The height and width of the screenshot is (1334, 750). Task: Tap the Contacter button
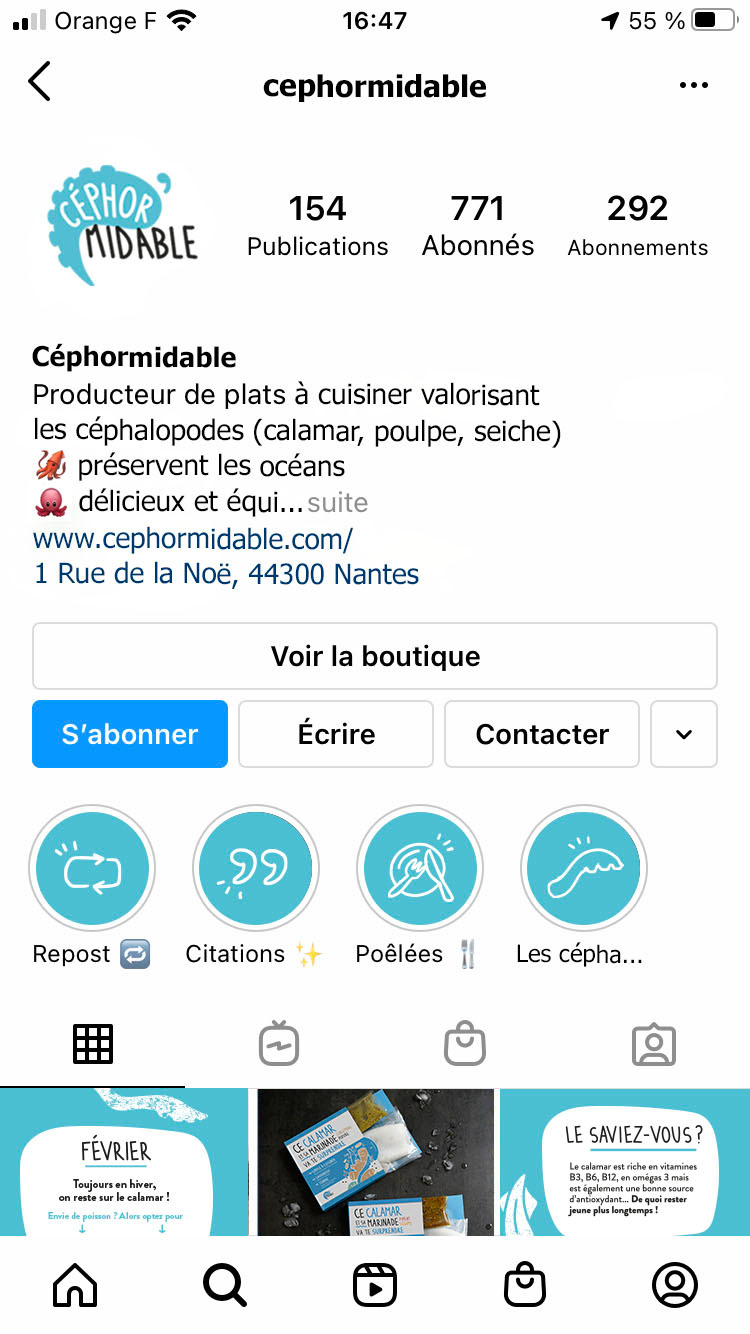[541, 734]
